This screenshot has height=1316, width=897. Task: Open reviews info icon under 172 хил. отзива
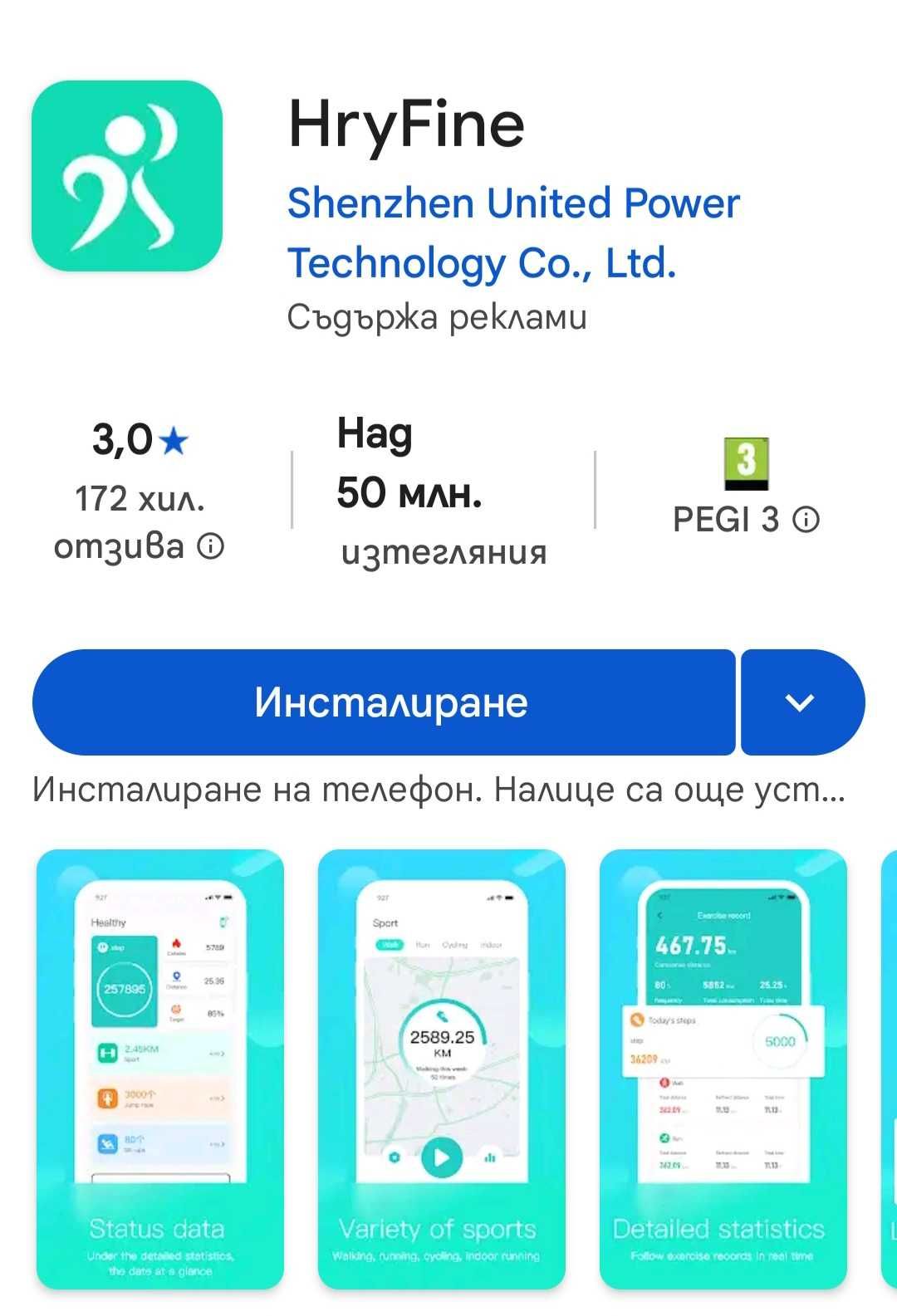211,546
